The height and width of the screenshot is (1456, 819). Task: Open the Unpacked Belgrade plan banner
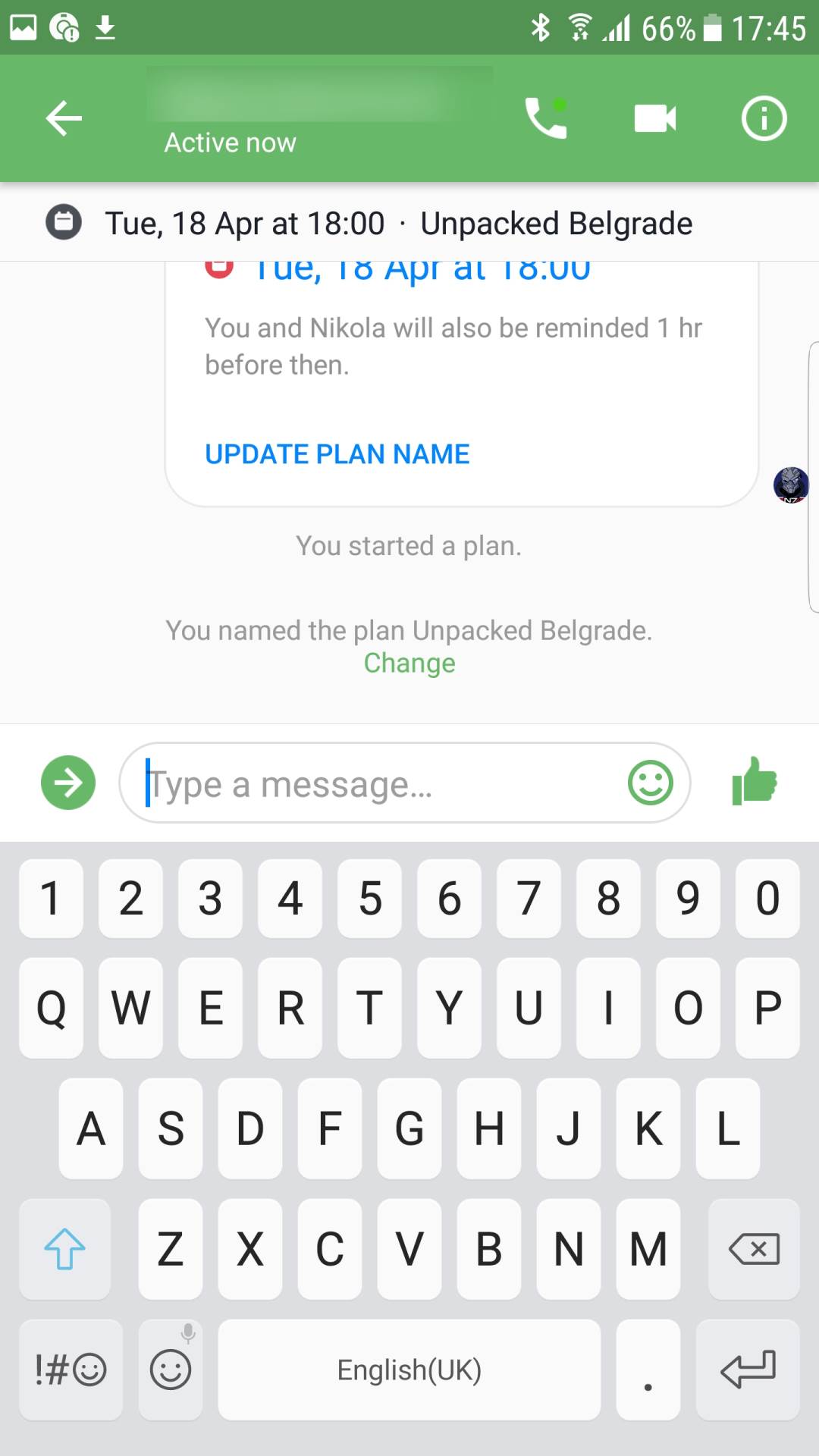398,224
